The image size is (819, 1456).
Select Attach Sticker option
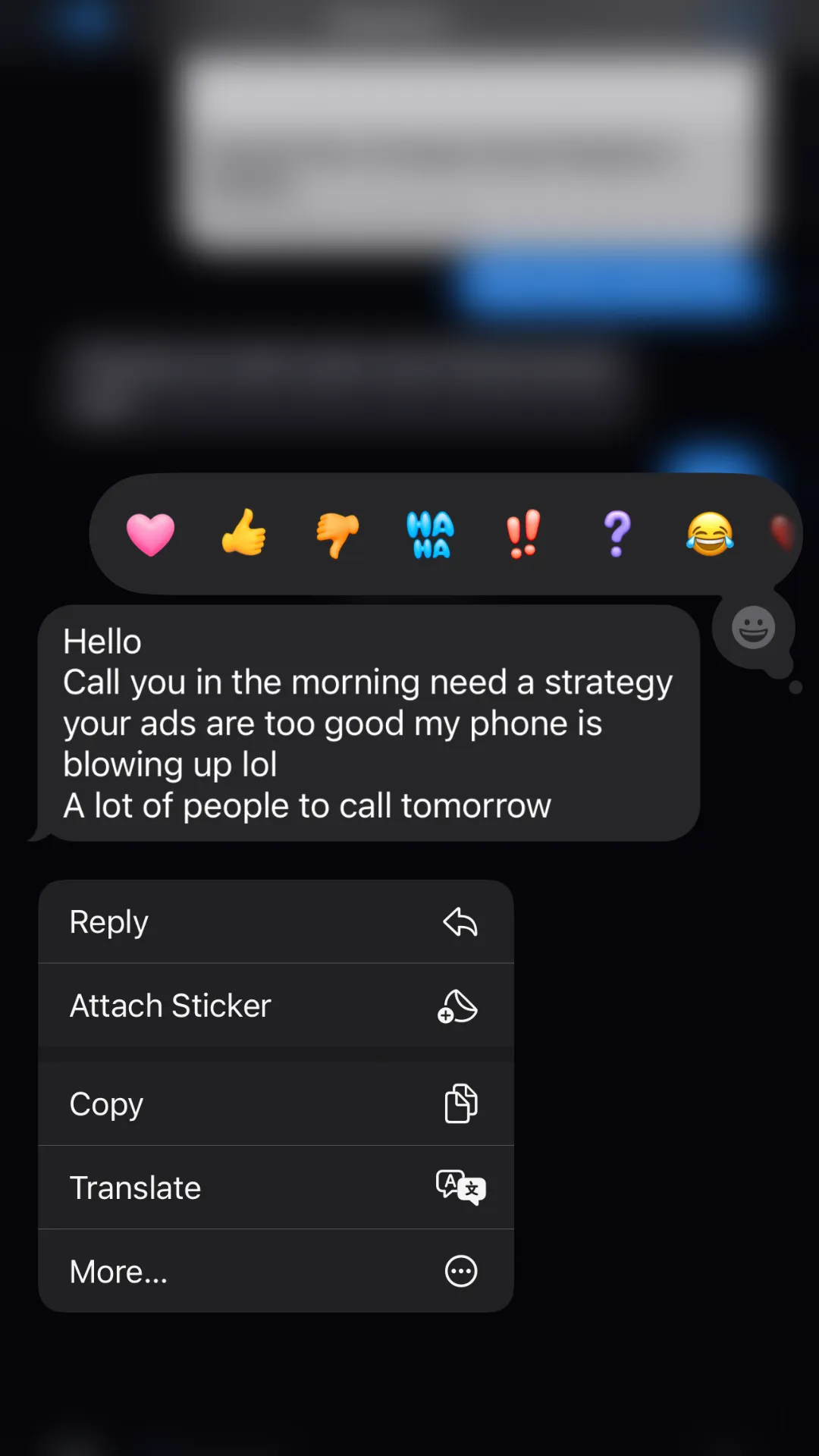pyautogui.click(x=276, y=1006)
